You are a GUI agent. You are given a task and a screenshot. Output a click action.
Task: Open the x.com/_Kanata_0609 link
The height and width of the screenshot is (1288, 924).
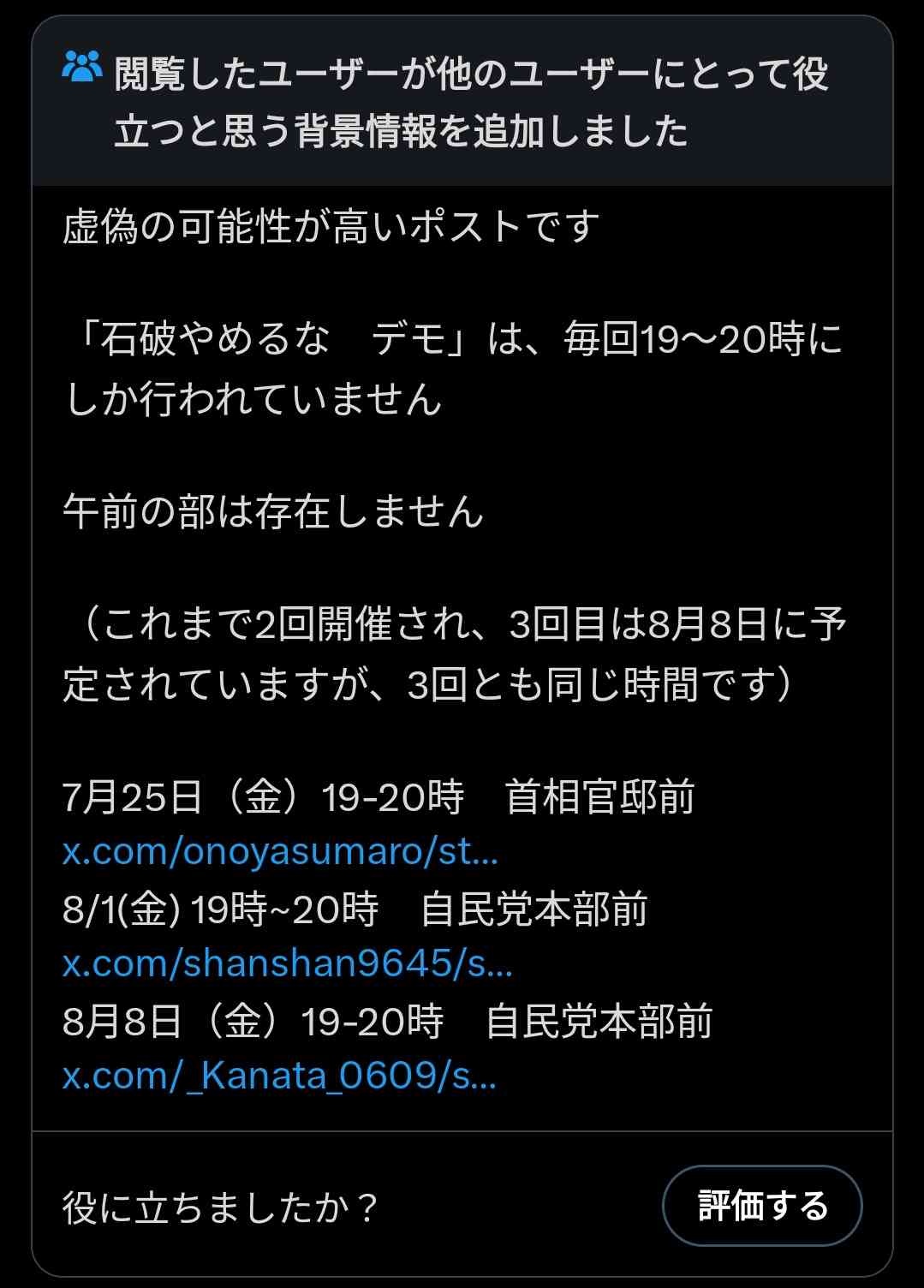click(279, 1076)
